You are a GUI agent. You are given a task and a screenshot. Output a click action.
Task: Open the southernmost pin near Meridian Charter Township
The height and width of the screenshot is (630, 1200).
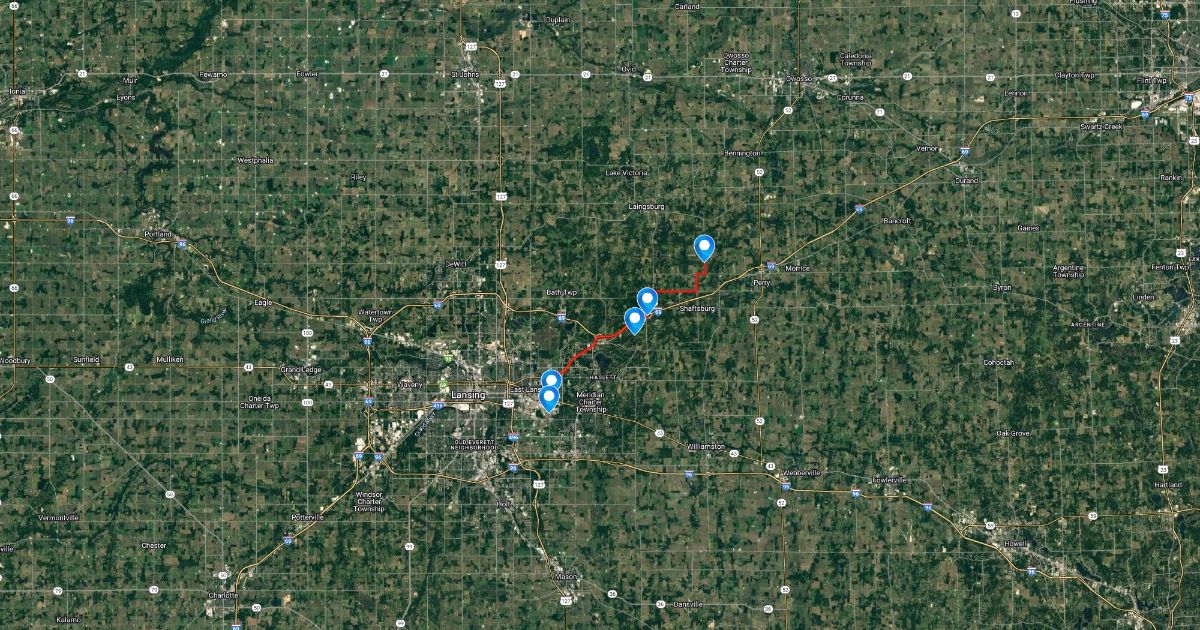548,399
